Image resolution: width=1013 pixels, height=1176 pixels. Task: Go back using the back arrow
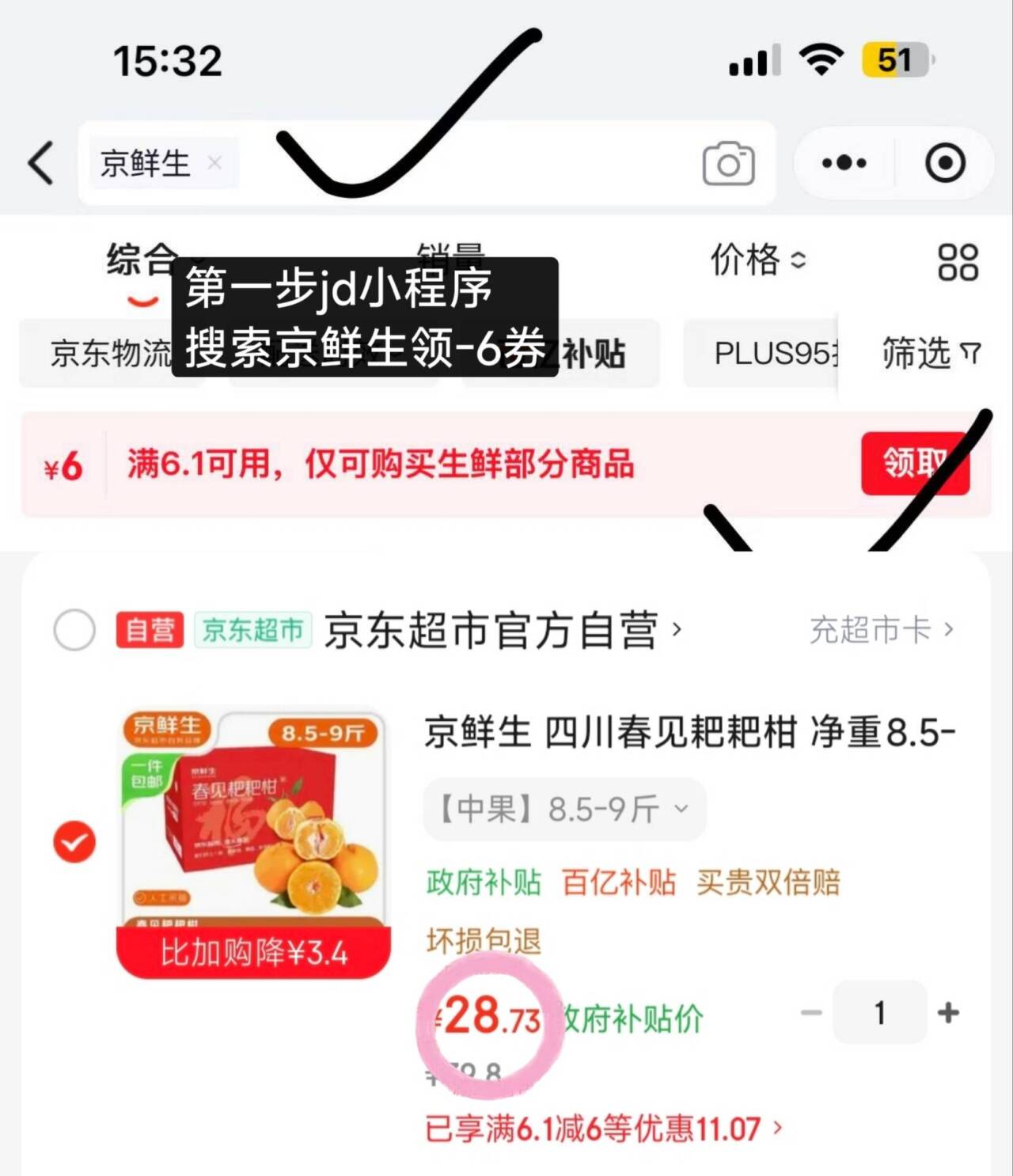tap(41, 163)
